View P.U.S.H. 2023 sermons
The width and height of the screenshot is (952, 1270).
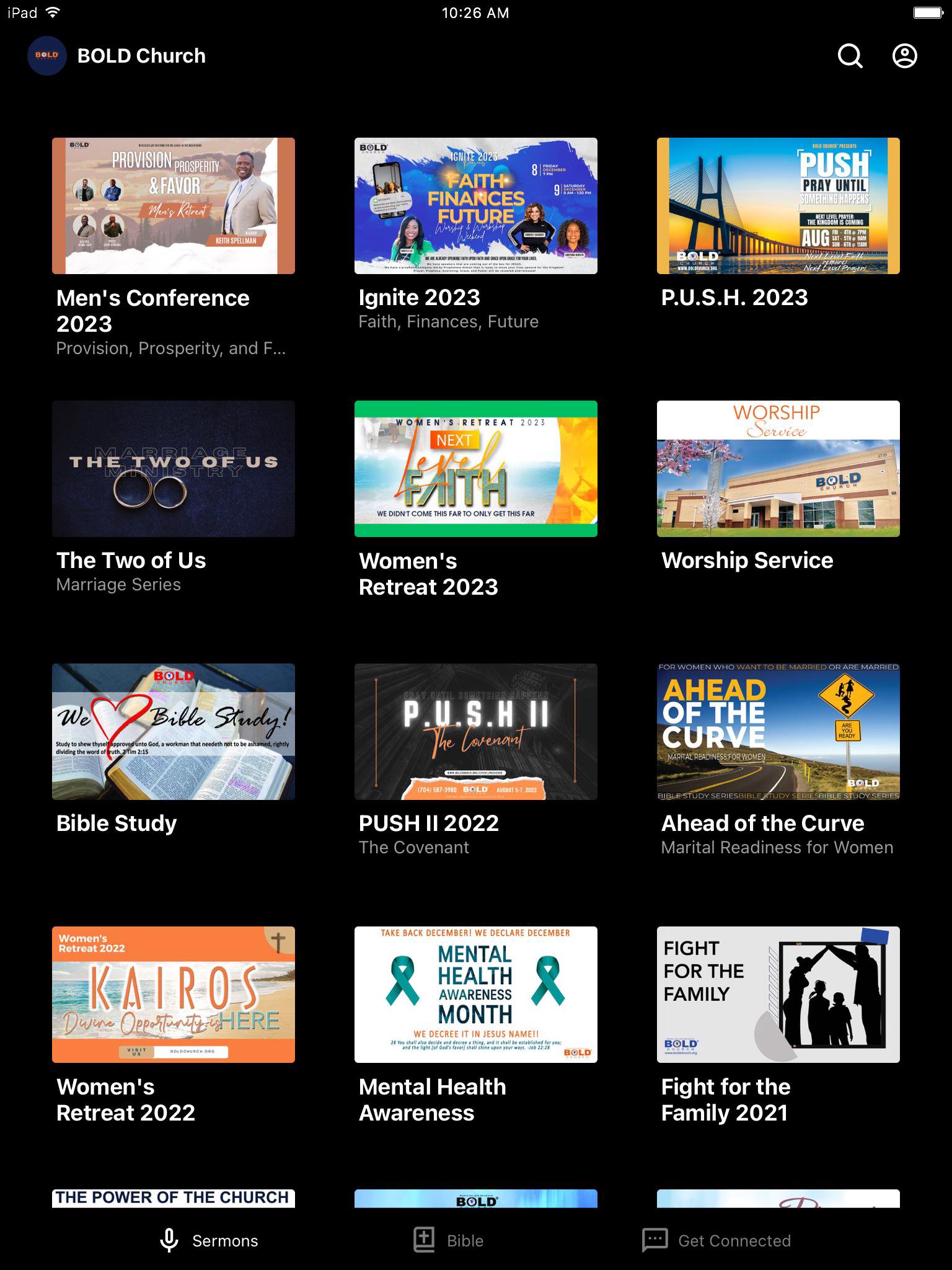pyautogui.click(x=778, y=206)
